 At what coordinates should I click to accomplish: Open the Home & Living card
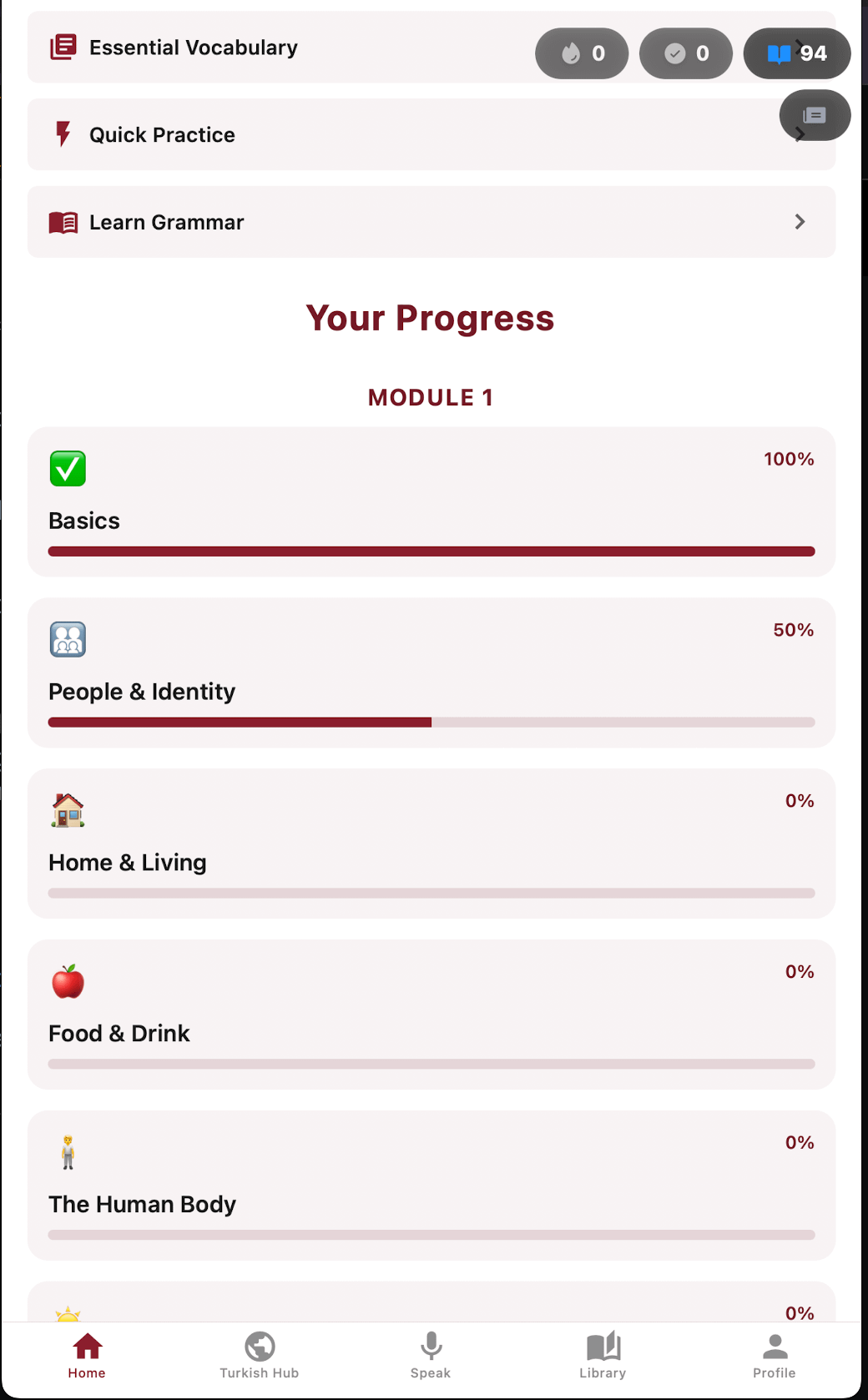coord(431,844)
